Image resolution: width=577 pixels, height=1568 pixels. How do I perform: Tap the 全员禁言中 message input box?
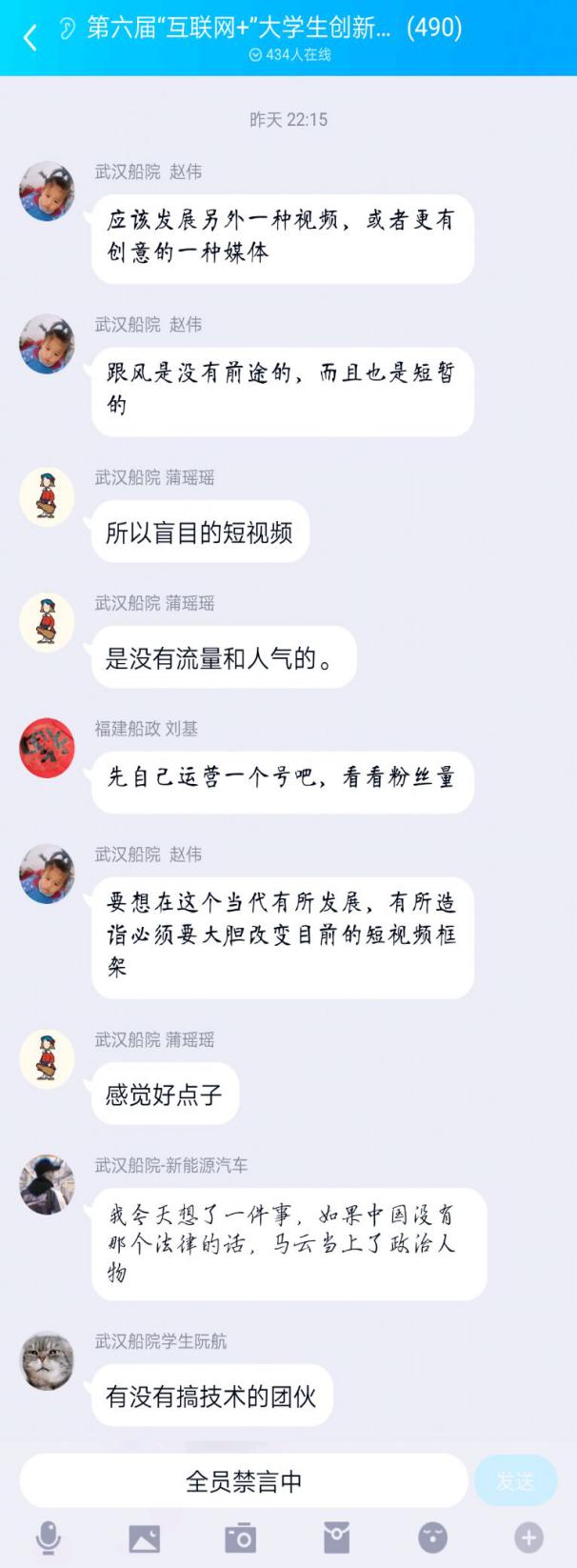coord(244,1481)
